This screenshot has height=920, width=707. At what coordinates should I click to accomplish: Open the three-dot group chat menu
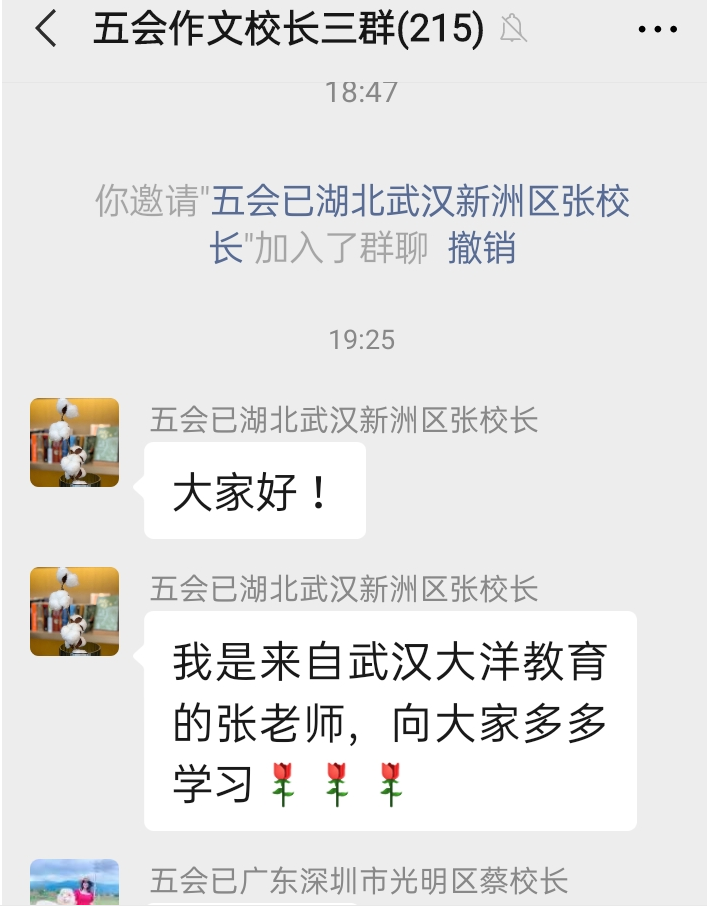tap(657, 30)
